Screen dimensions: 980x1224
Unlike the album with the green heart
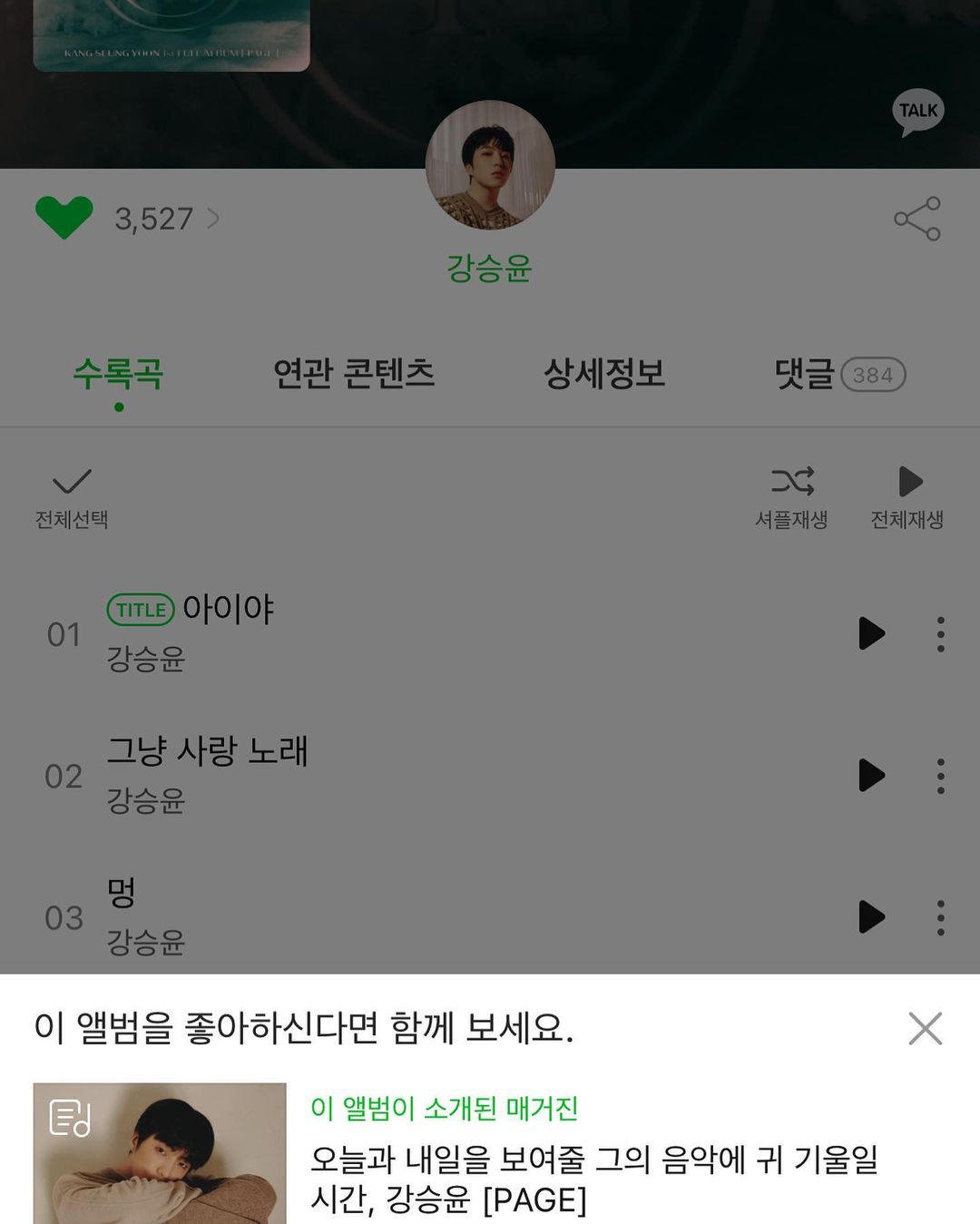[64, 218]
